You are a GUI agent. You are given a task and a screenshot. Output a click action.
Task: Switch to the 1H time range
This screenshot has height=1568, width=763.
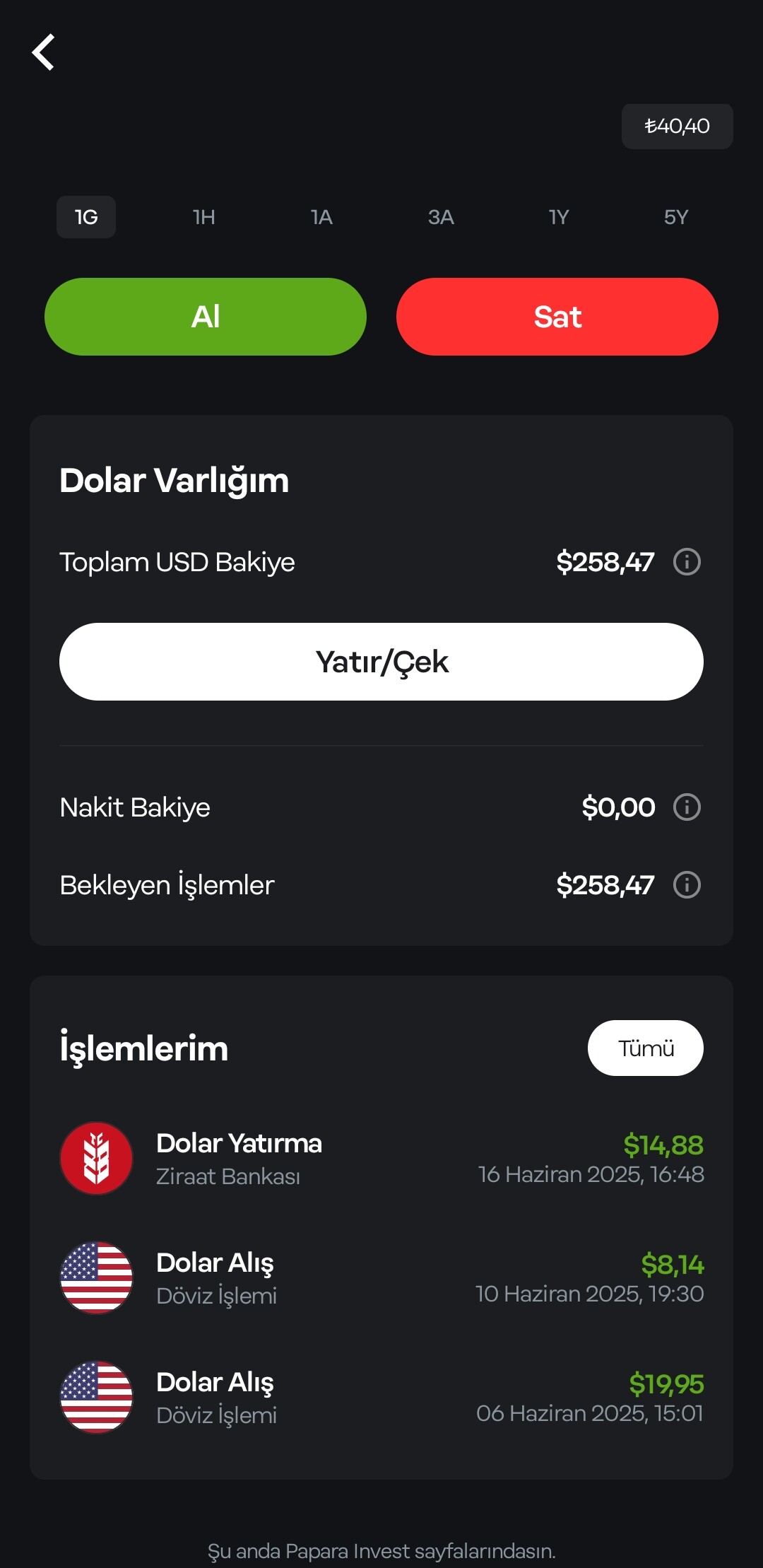click(x=204, y=217)
